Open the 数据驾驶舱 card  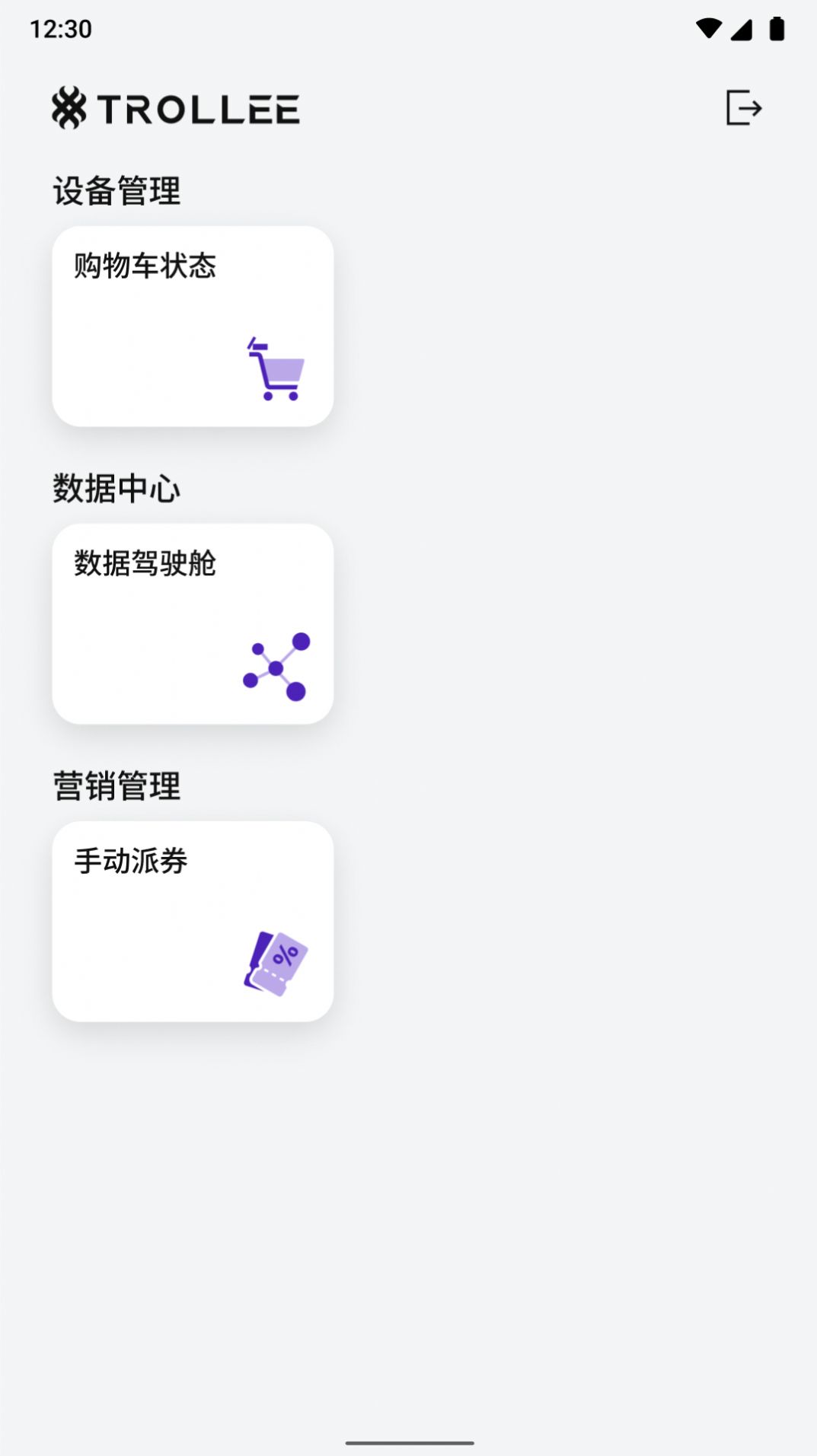[193, 623]
